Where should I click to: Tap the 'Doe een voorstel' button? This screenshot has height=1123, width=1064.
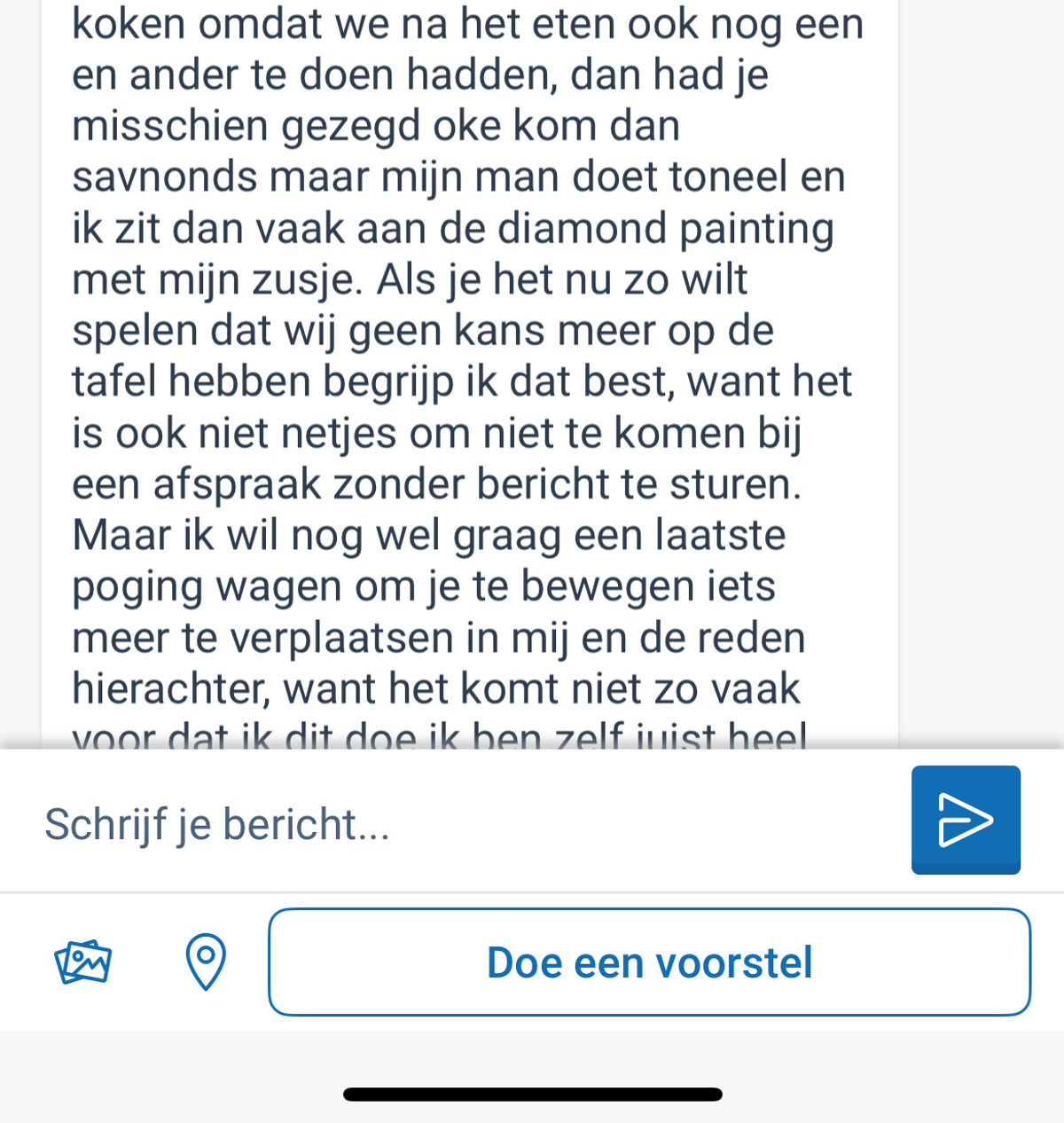point(649,962)
